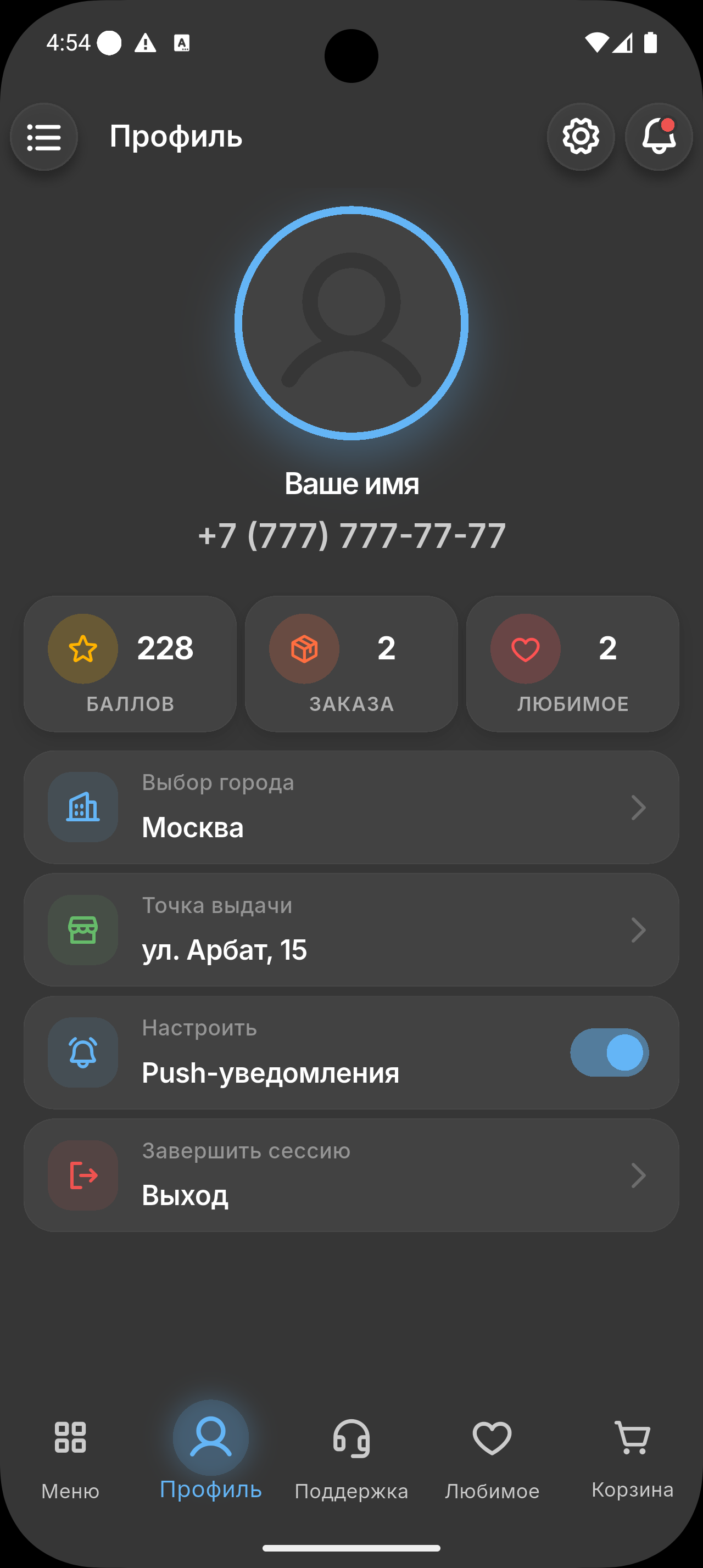Select the city building icon next to Москва
Screen dimensions: 703x1568
(82, 808)
